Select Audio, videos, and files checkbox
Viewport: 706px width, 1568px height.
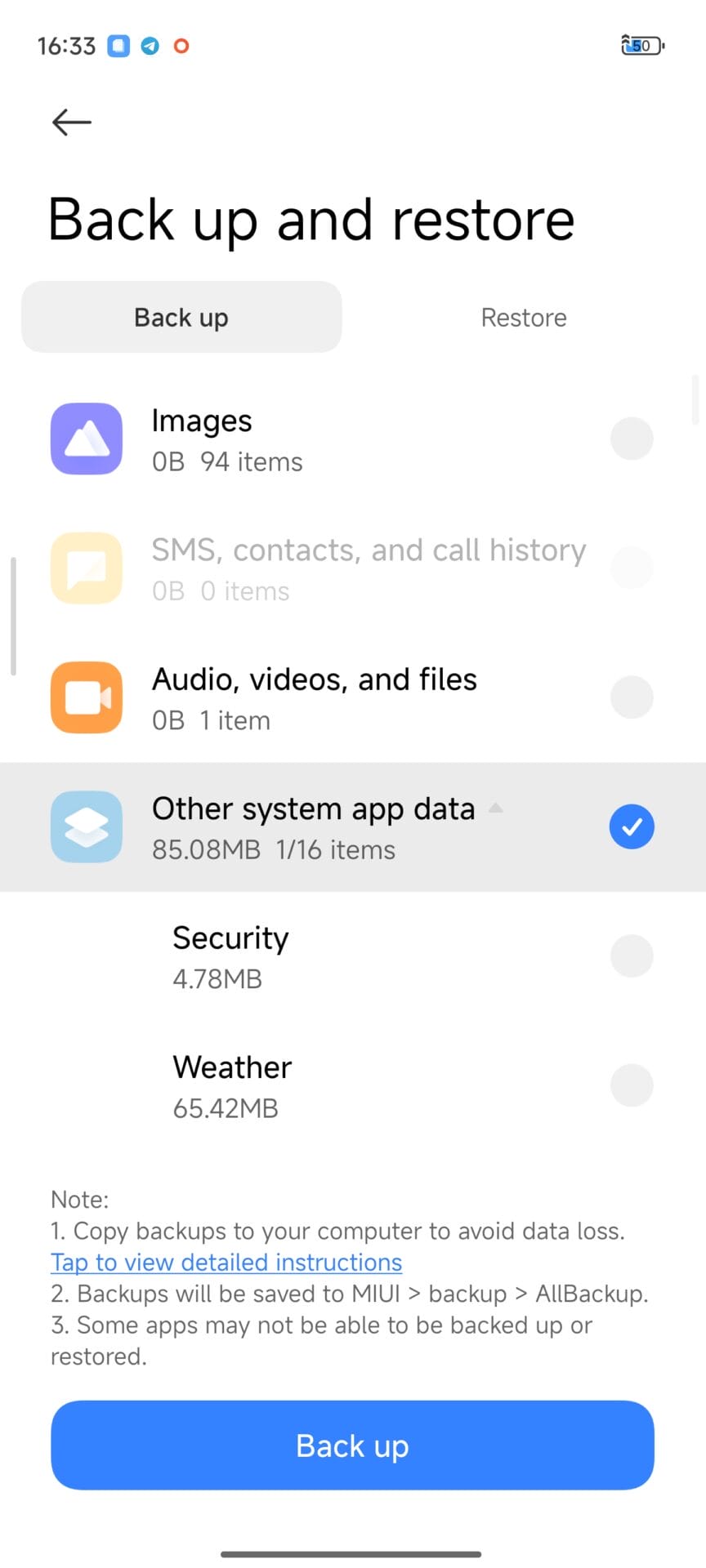632,697
